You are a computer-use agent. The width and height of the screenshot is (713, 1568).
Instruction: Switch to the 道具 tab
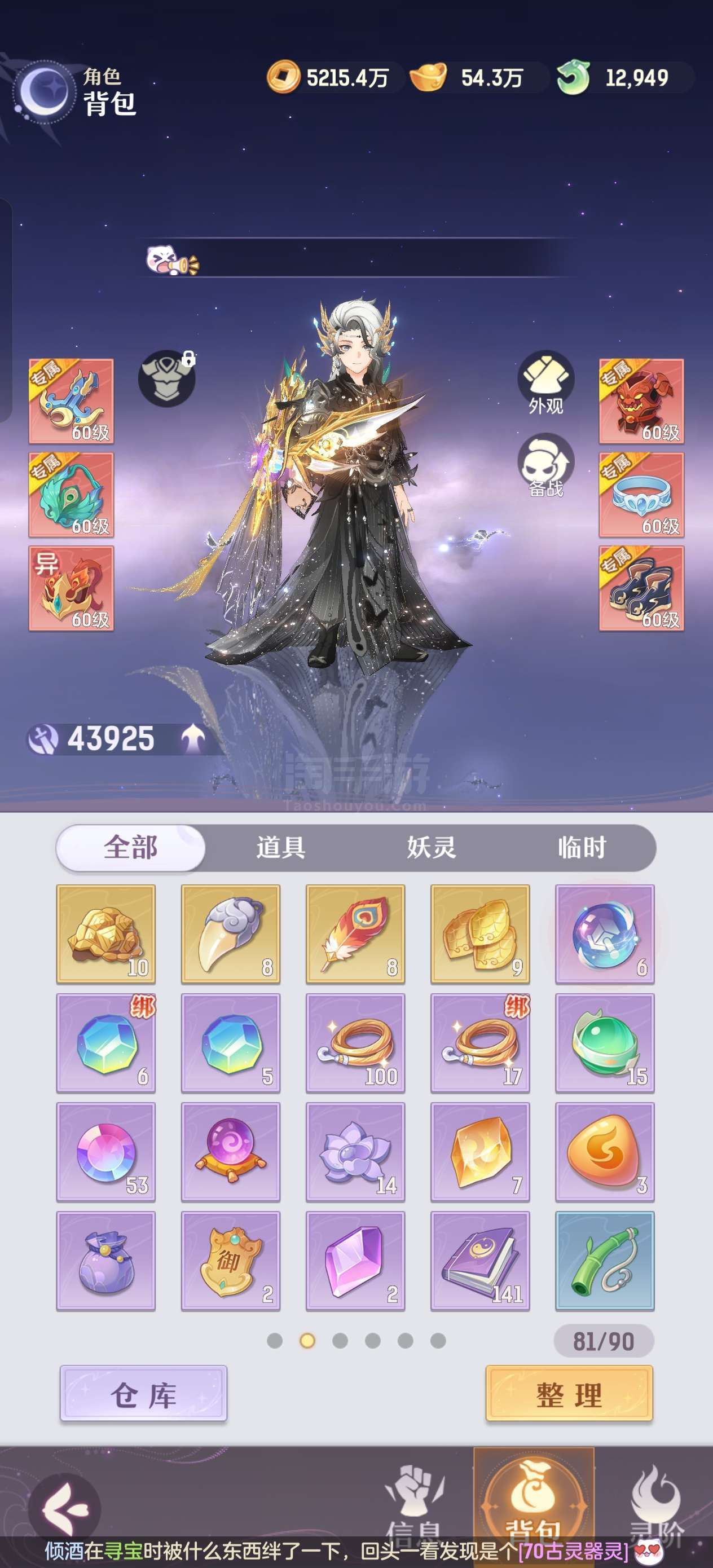click(281, 847)
